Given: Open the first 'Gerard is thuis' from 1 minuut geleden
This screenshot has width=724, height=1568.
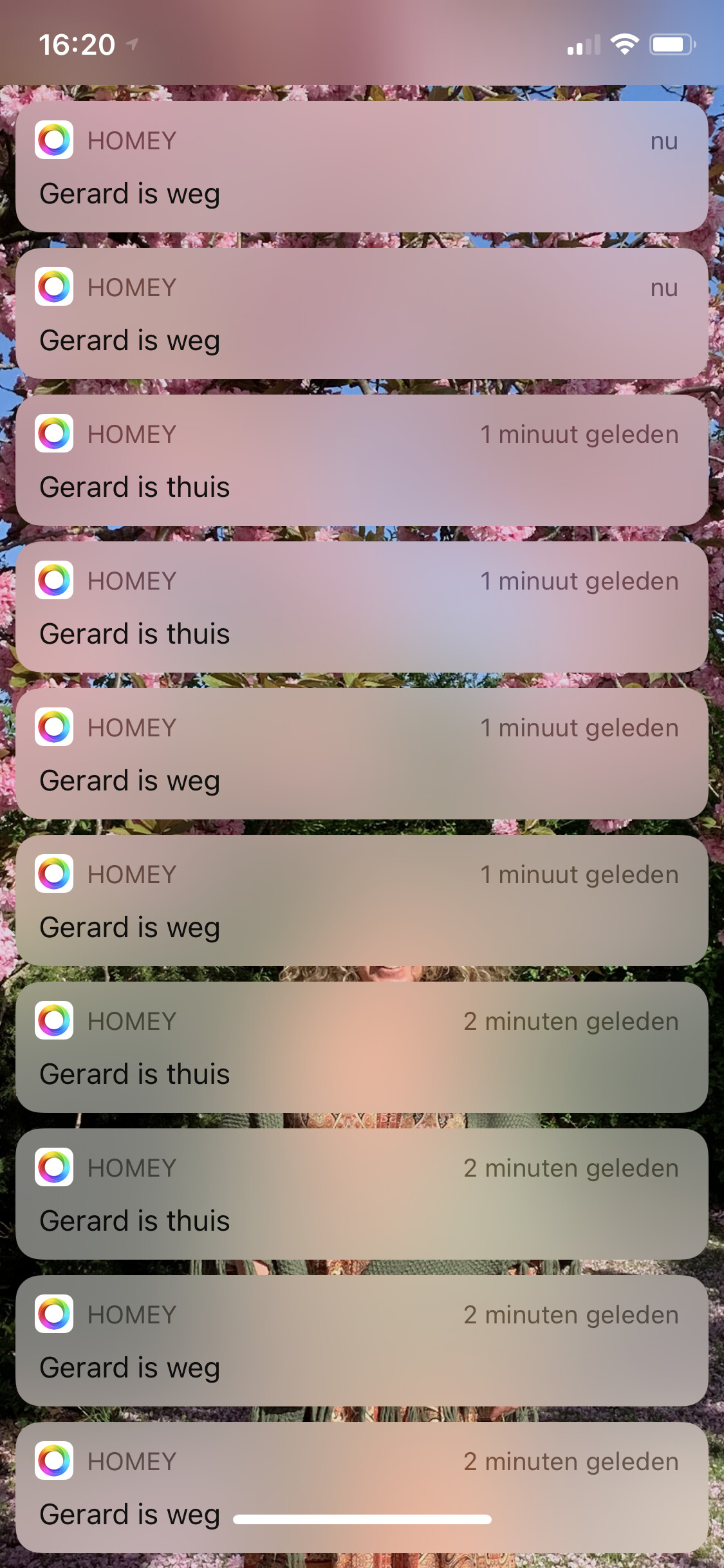Looking at the screenshot, I should pos(362,460).
